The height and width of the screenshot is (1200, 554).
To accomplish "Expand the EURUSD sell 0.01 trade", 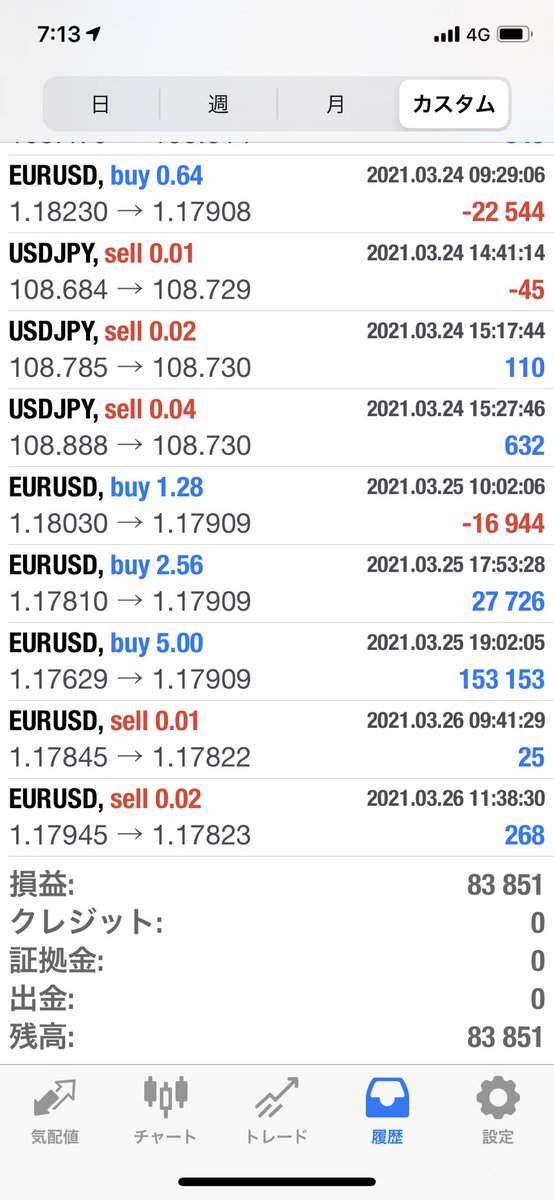I will click(x=277, y=740).
